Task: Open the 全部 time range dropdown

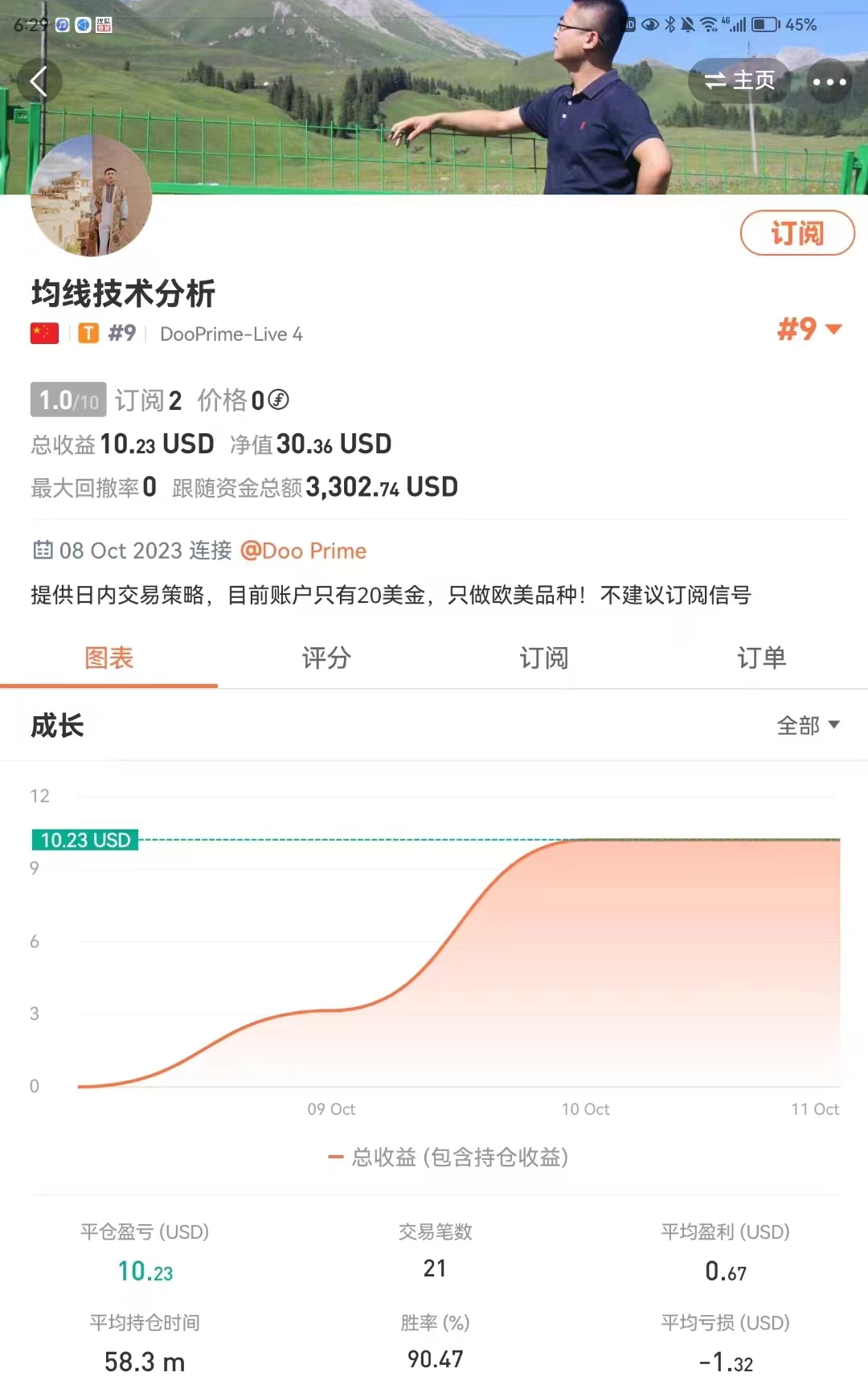Action: click(x=808, y=725)
